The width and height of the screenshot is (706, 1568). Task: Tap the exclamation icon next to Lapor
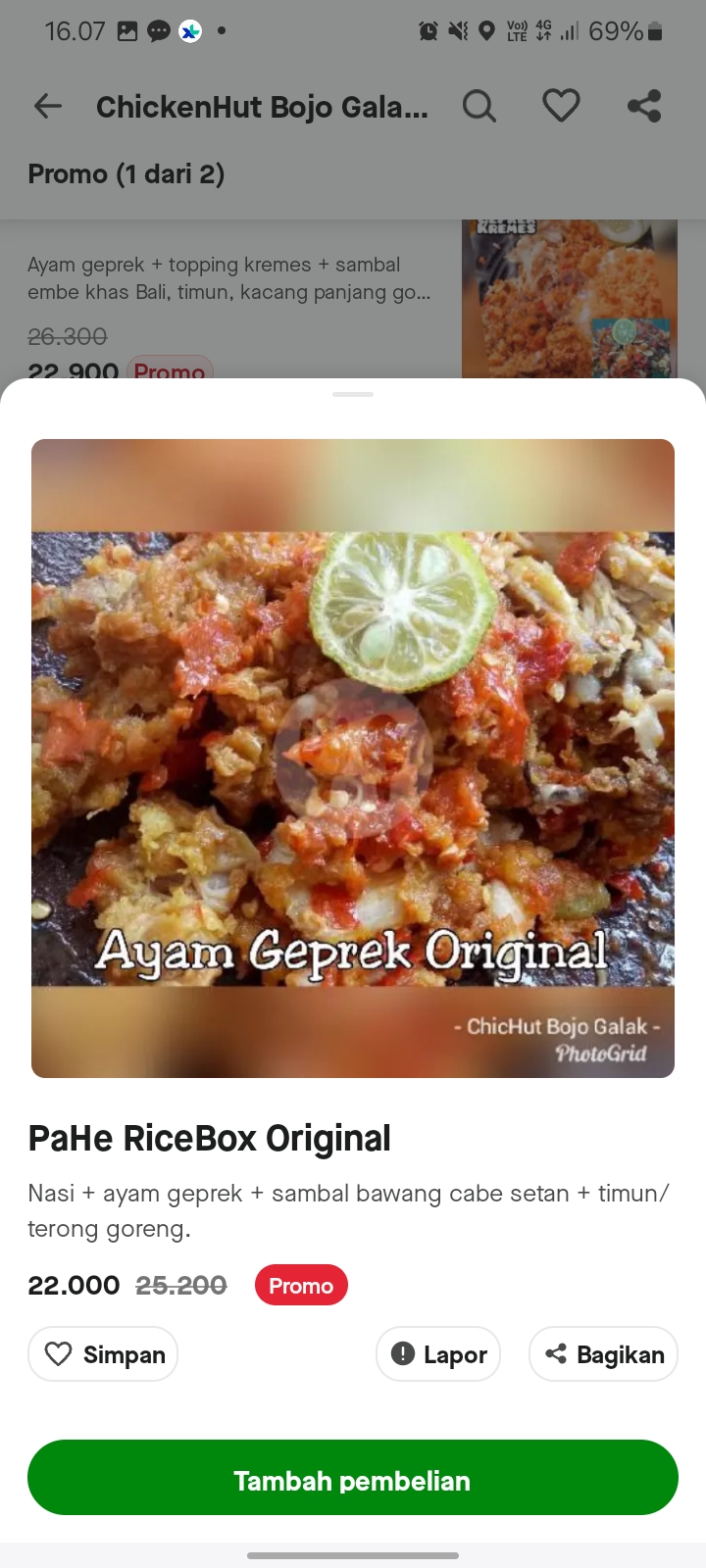tap(404, 1353)
